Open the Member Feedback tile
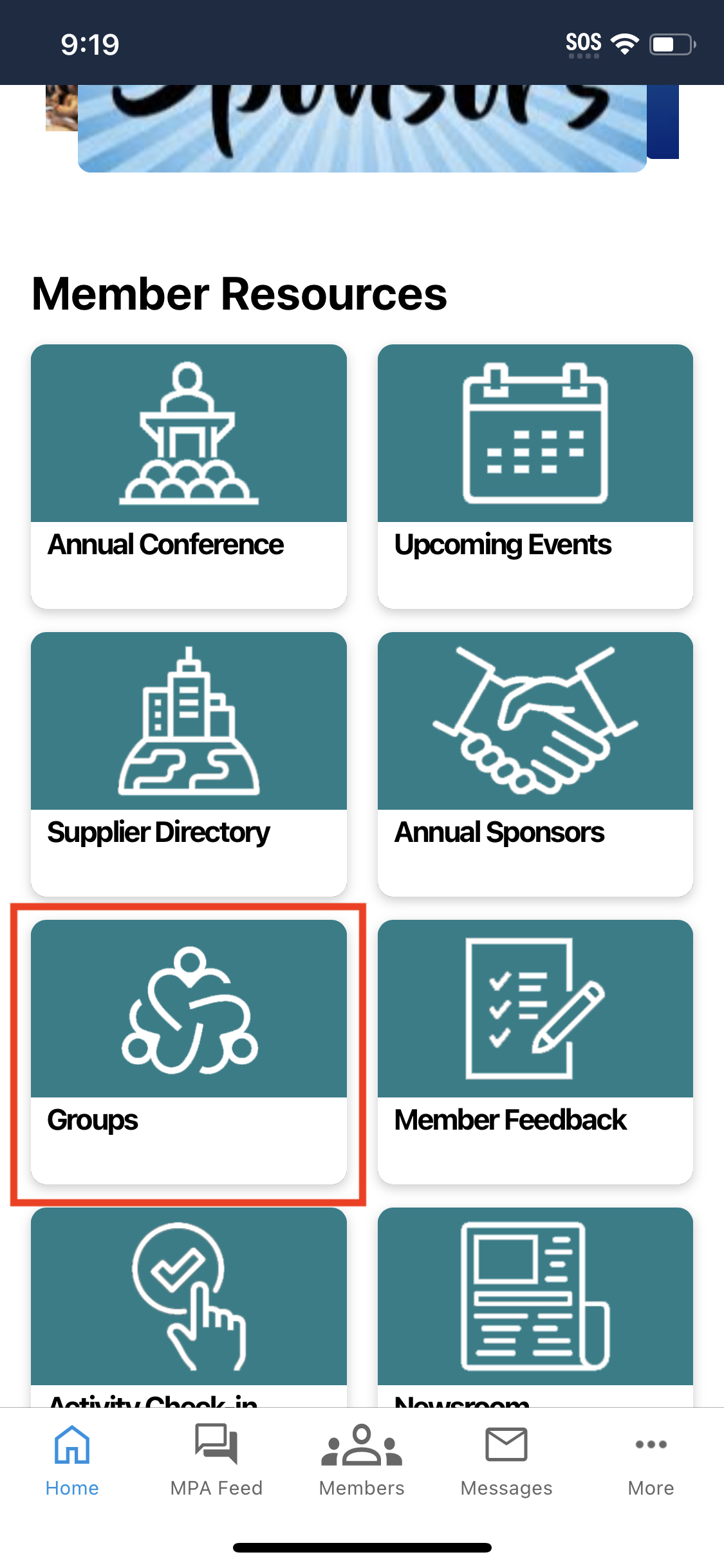Viewport: 724px width, 1568px height. 535,1052
